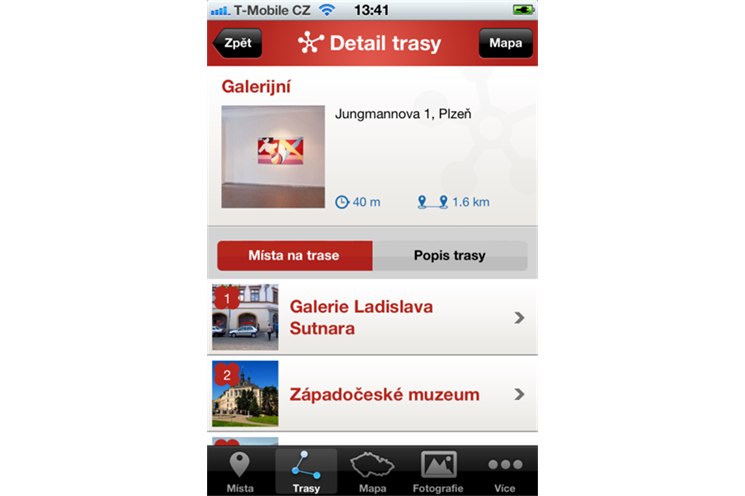Go to the Mapa bottom tab
Viewport: 745px width, 496px height.
[x=372, y=472]
